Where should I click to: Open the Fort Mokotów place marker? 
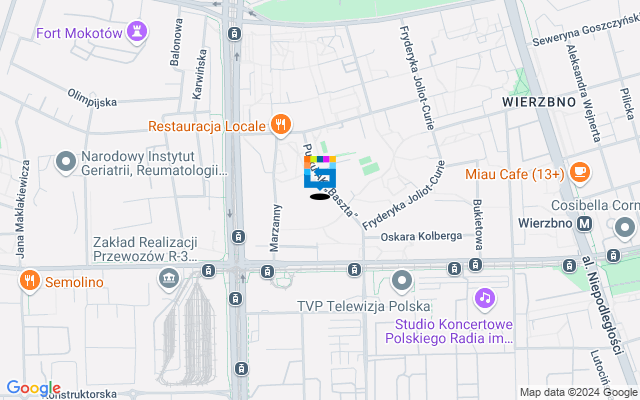[x=136, y=32]
